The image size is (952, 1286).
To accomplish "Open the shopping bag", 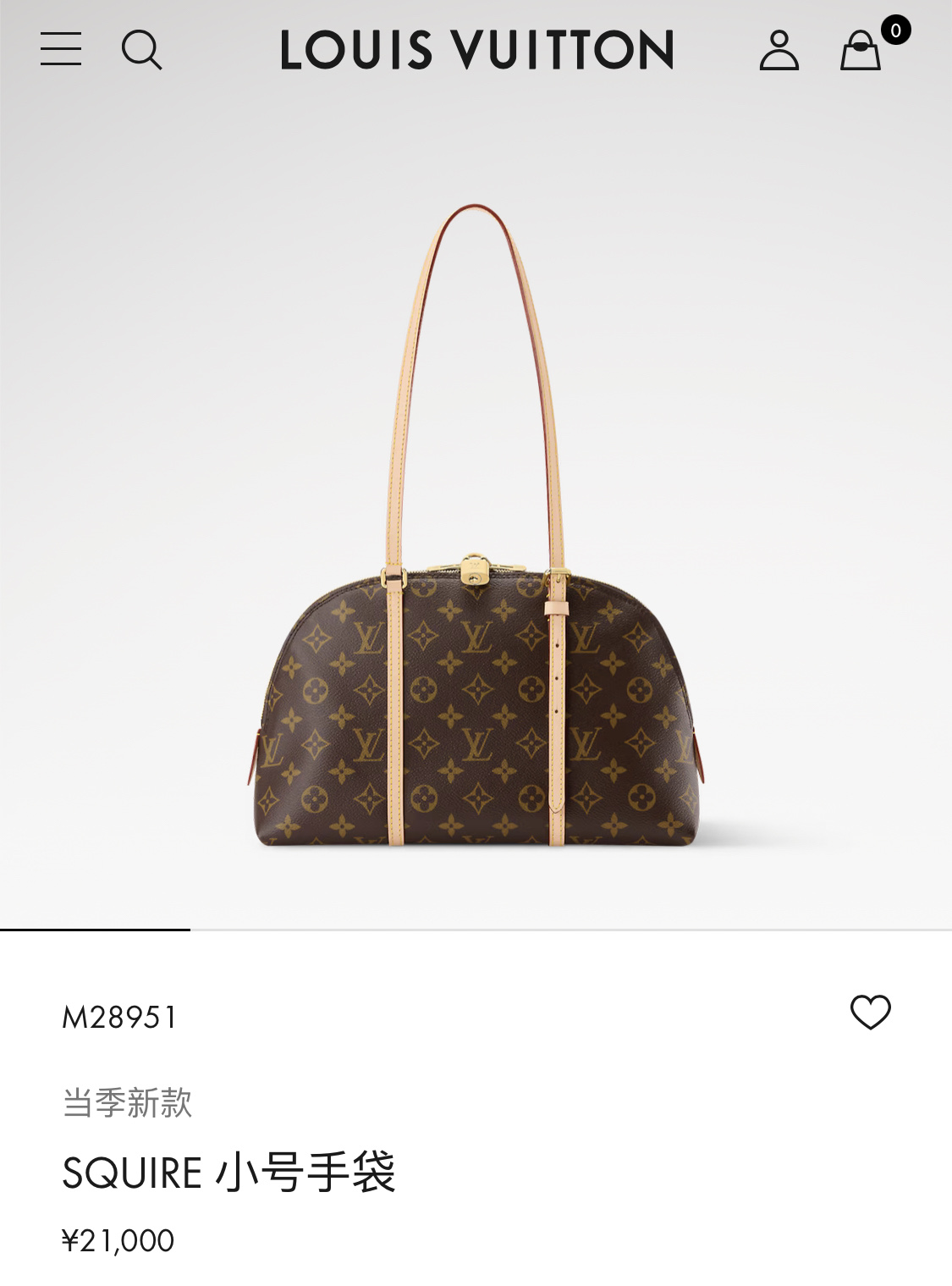I will coord(861,51).
